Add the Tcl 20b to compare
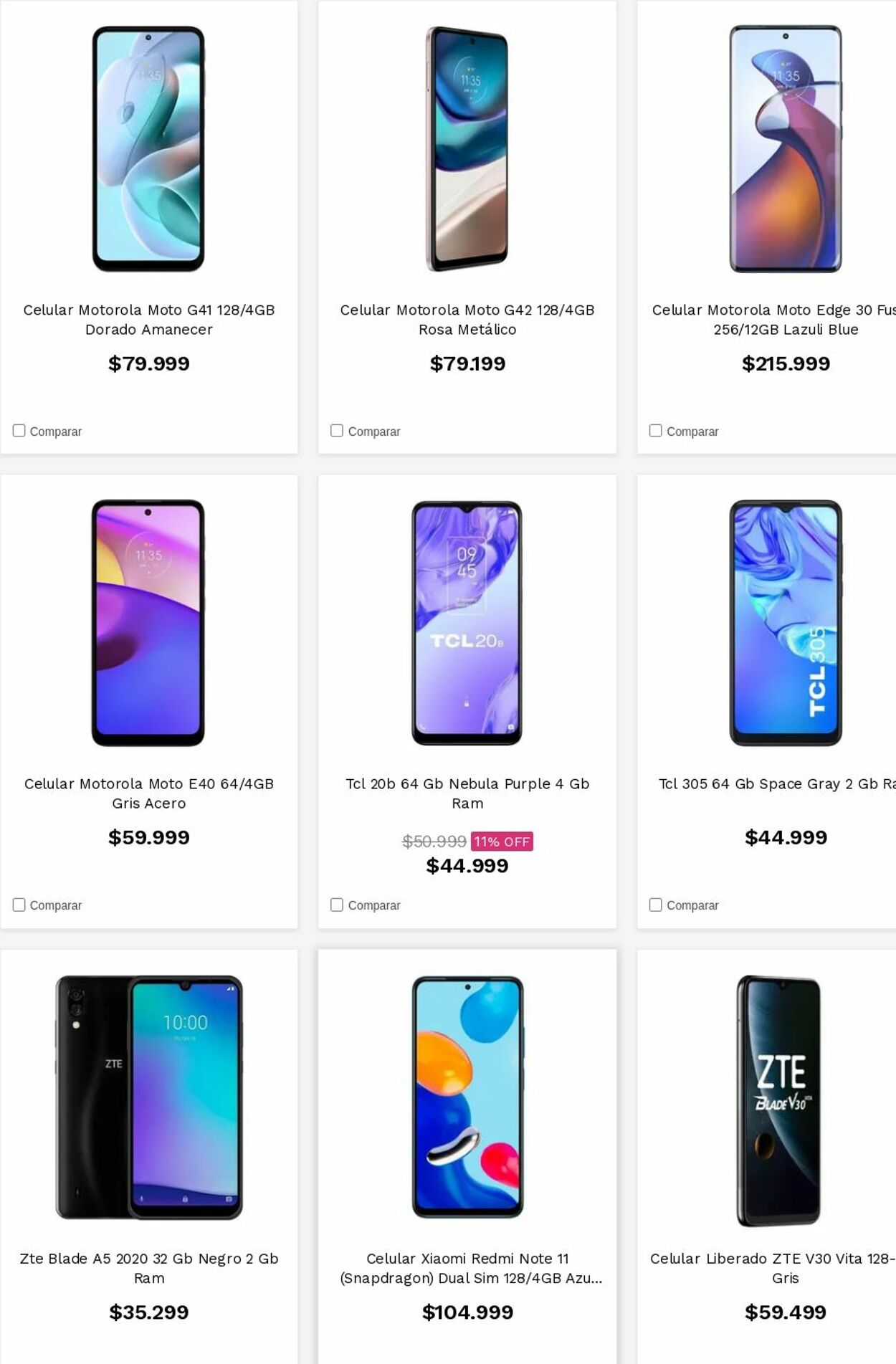 (337, 905)
